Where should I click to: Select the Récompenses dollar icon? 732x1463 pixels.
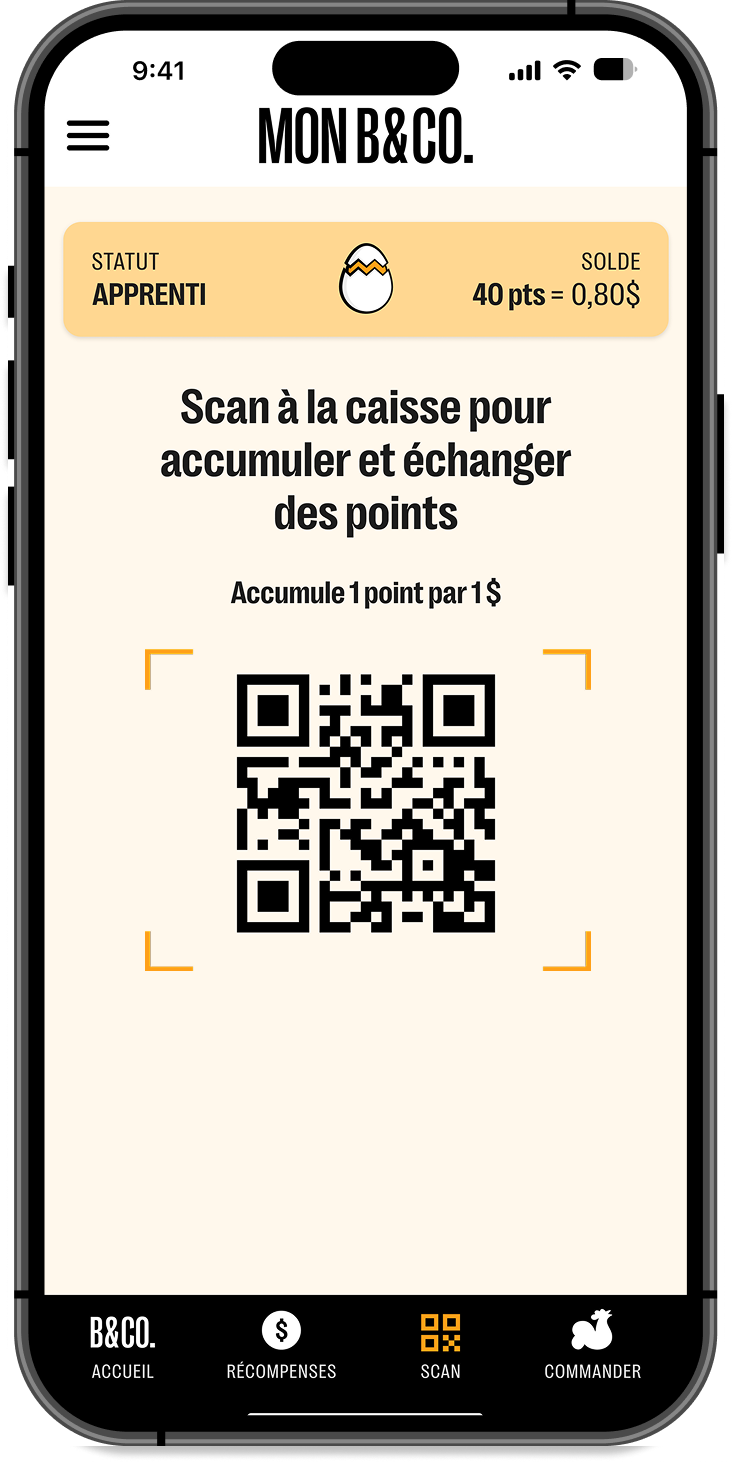(x=282, y=1330)
